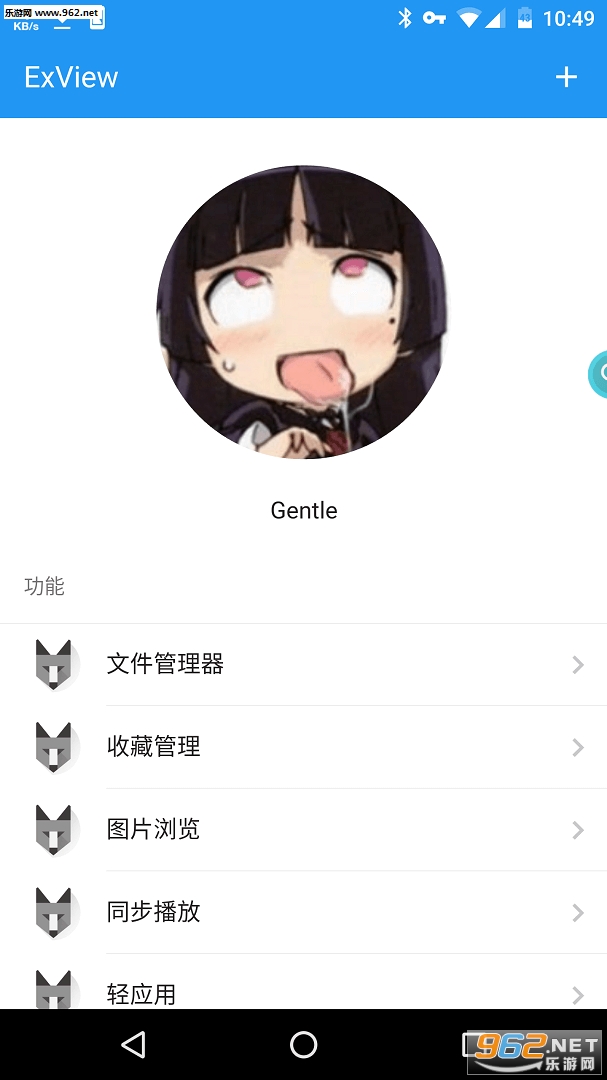This screenshot has height=1080, width=607.
Task: Open 图片浏览 picture browsing
Action: pyautogui.click(x=303, y=829)
